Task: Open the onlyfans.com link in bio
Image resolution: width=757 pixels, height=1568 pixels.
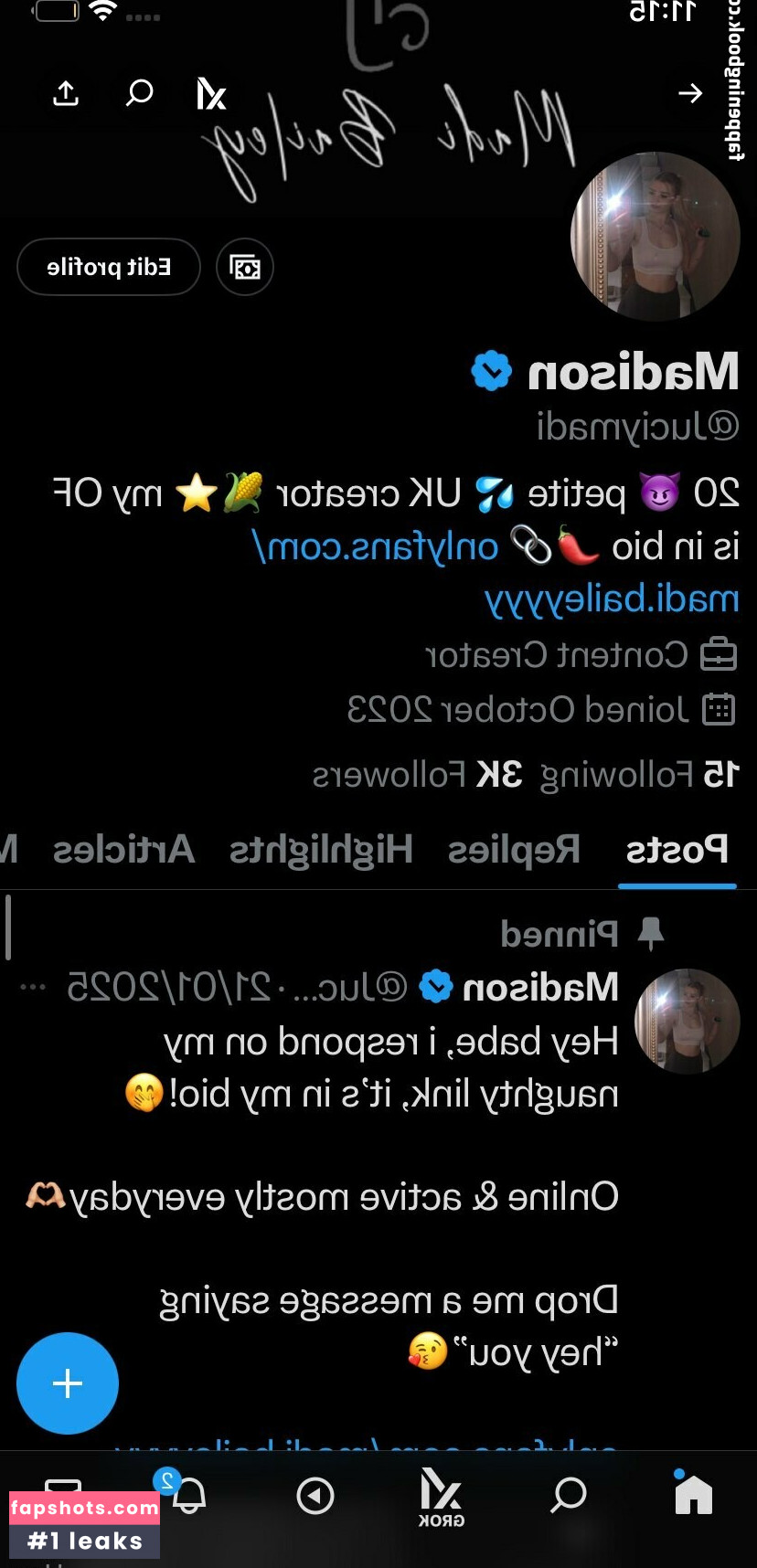Action: click(377, 546)
